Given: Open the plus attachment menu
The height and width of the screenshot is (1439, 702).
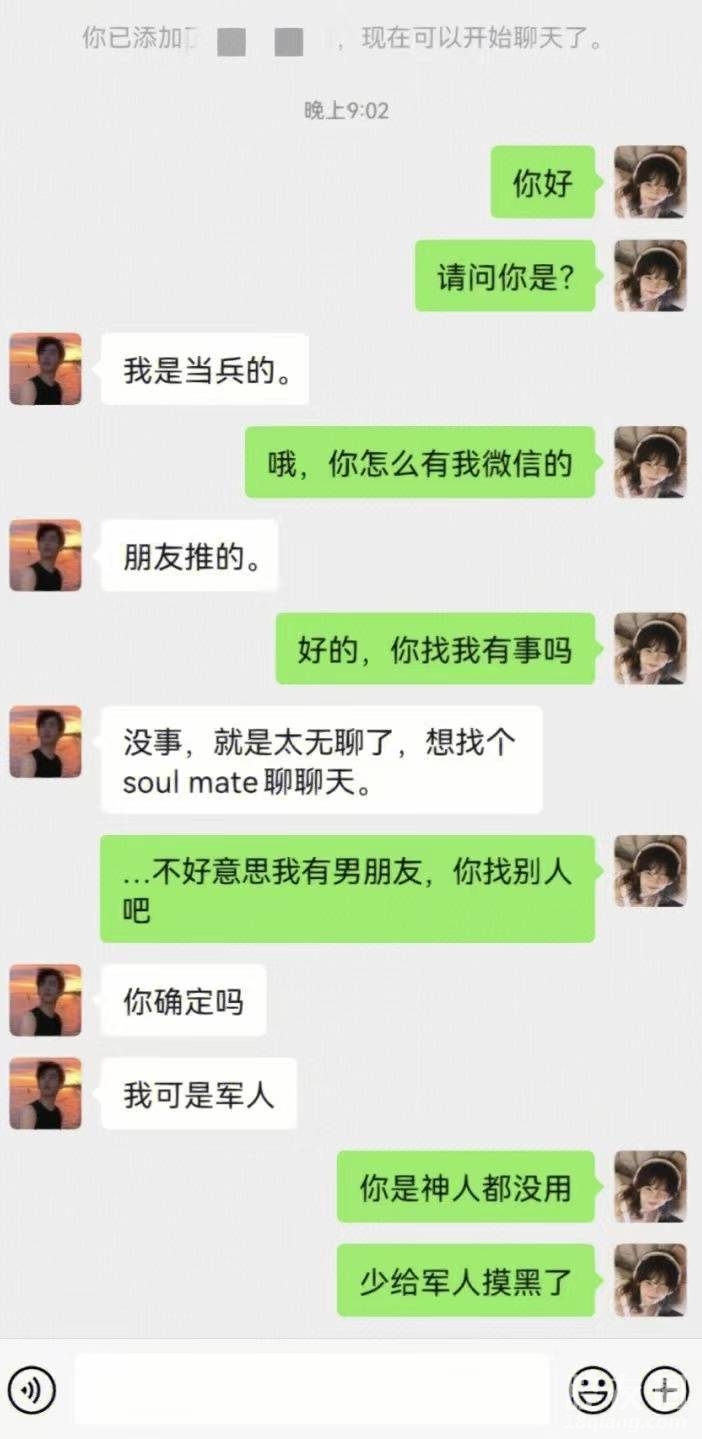Looking at the screenshot, I should (x=664, y=1389).
